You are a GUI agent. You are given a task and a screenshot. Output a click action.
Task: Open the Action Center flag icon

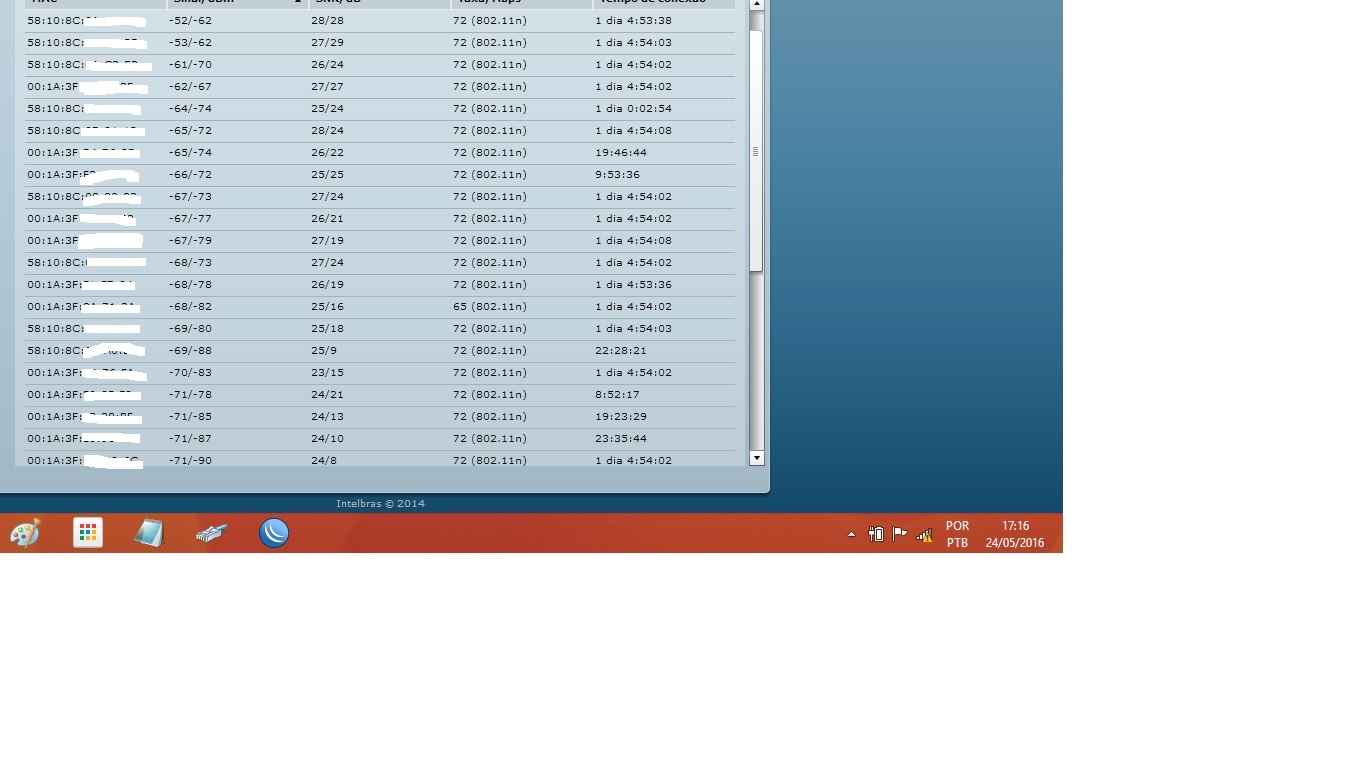pyautogui.click(x=900, y=534)
